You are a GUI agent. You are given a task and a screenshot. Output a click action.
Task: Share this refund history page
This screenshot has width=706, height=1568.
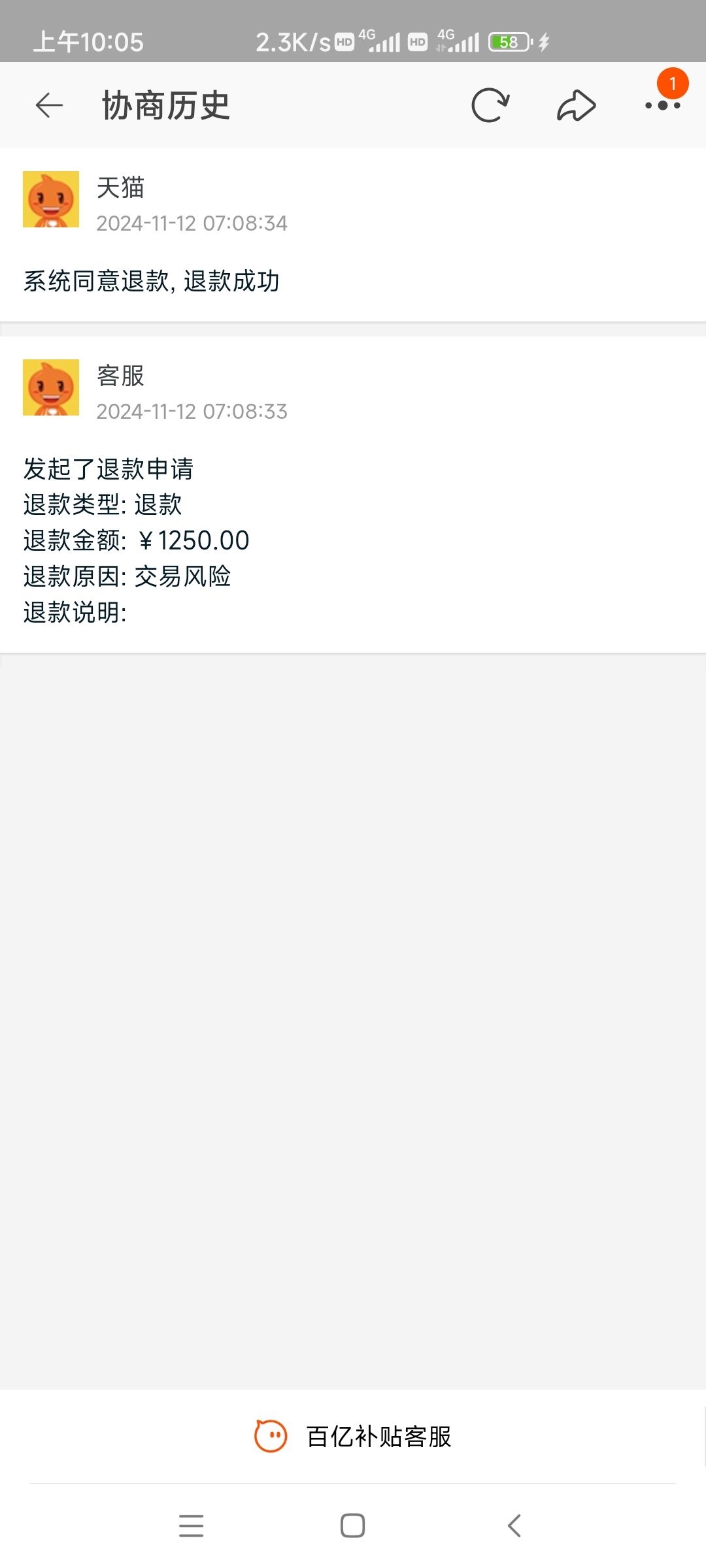point(576,105)
